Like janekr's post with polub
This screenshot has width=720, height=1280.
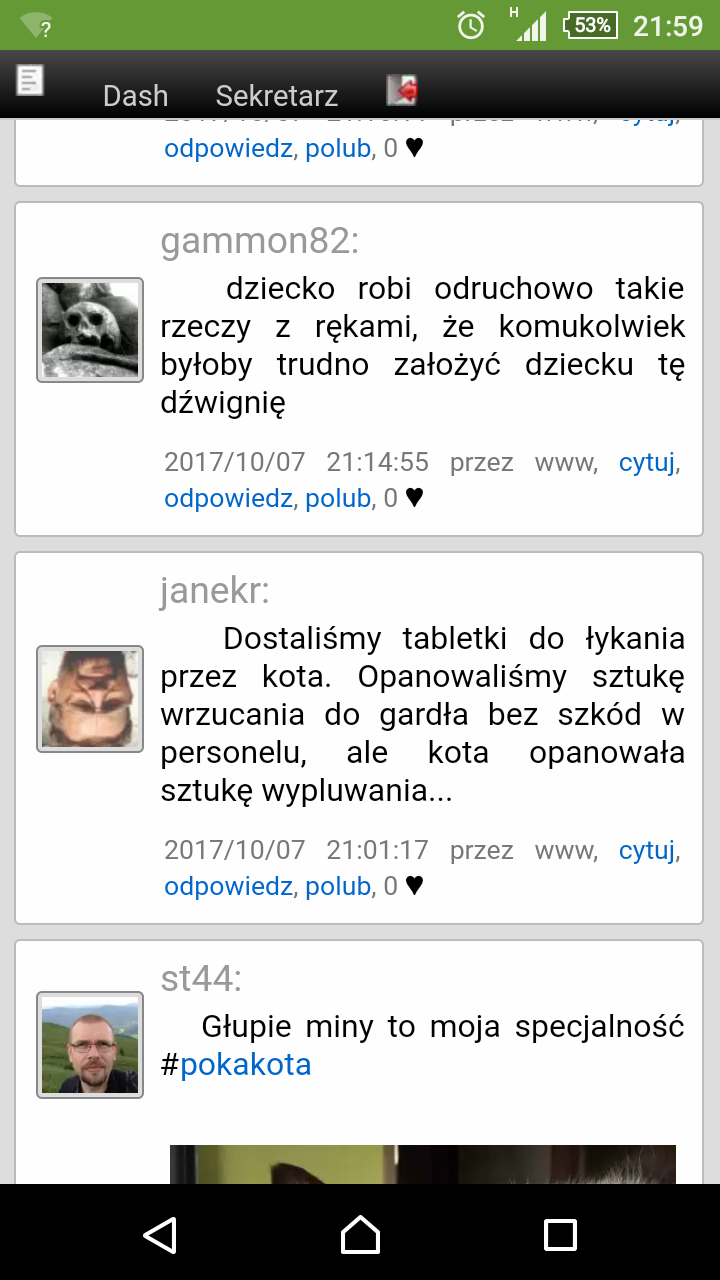338,886
